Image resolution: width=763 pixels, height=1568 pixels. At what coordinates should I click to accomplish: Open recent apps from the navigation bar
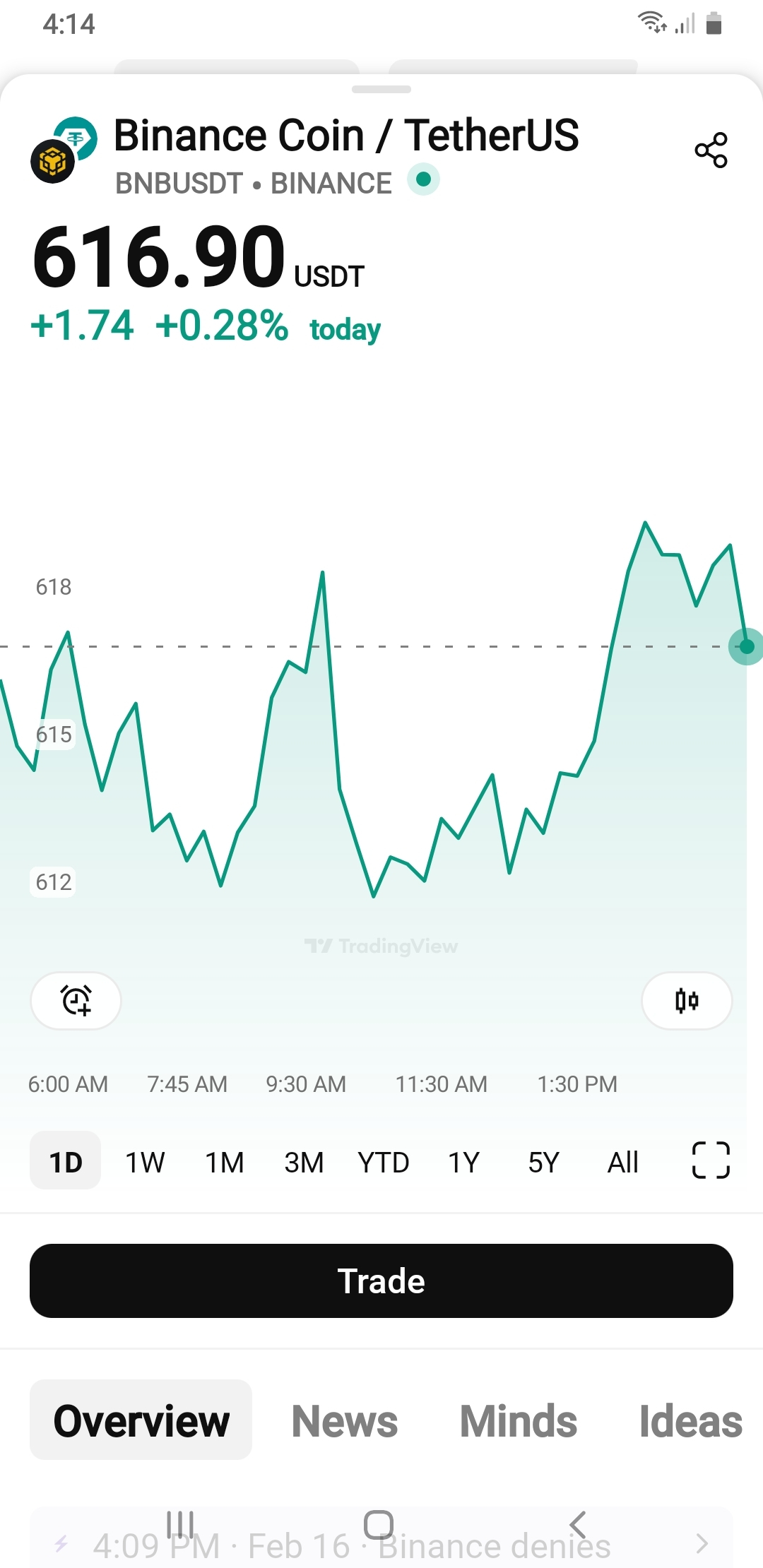click(180, 1524)
